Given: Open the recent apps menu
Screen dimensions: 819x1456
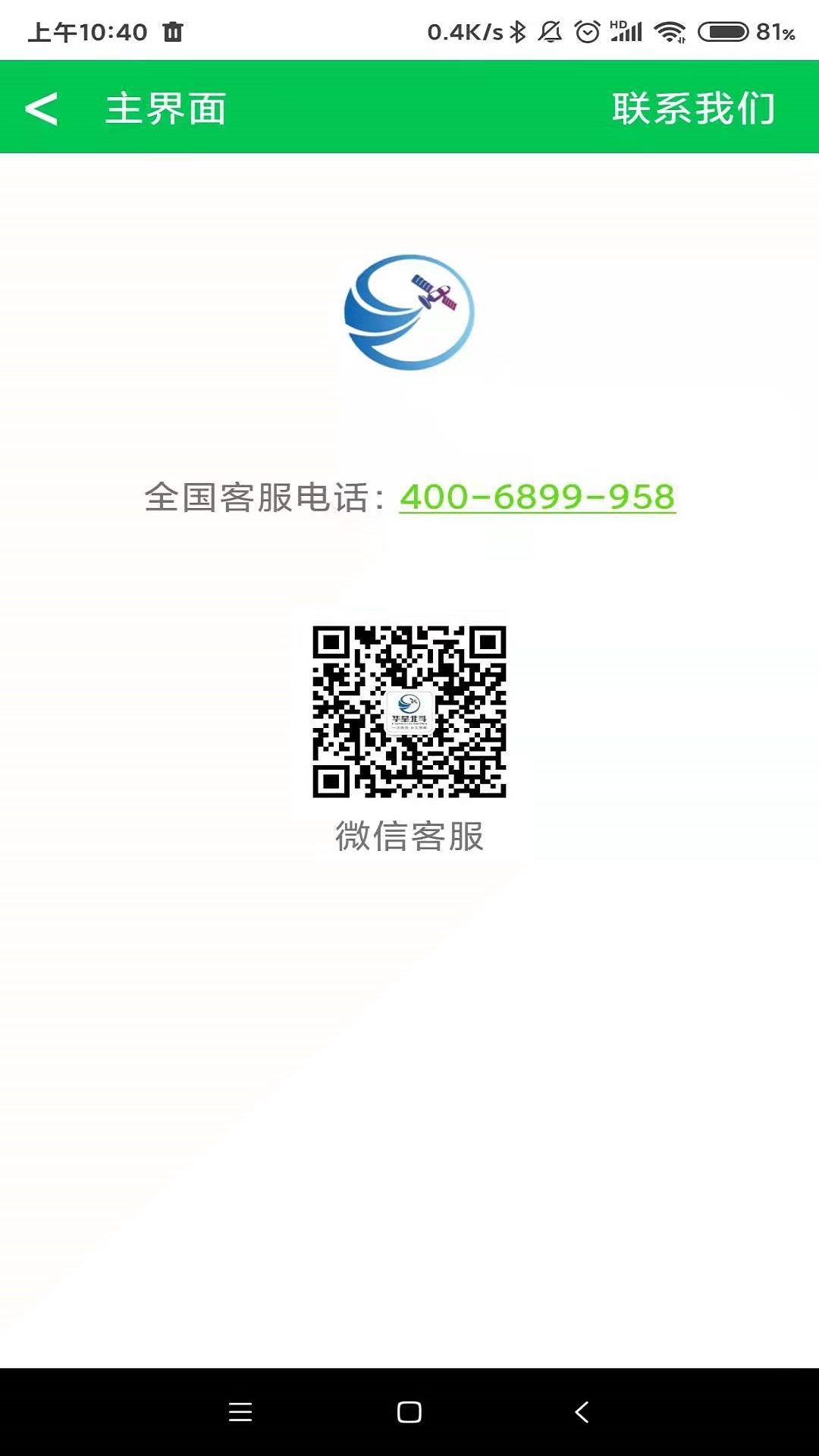Looking at the screenshot, I should 240,1412.
